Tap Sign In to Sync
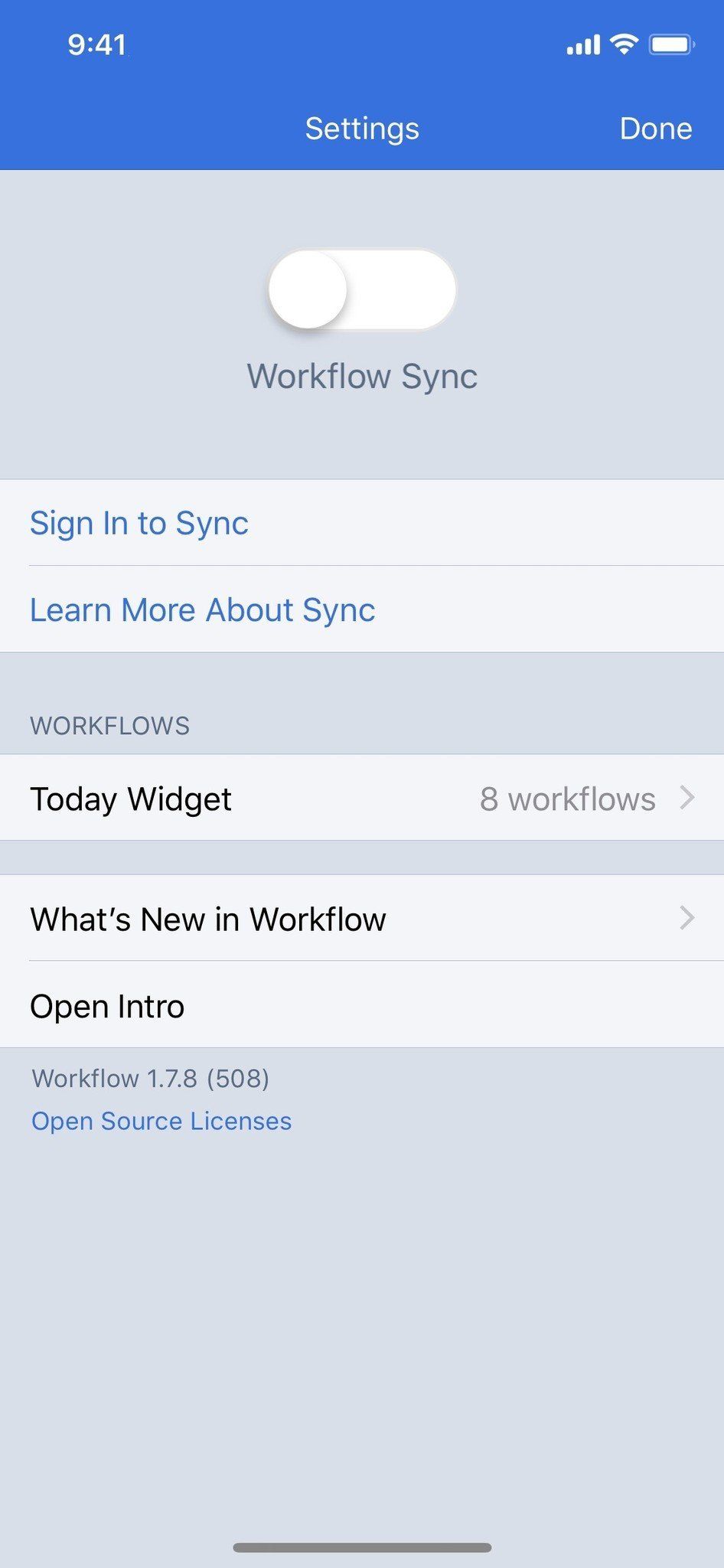Screen dimensions: 724x1568 click(x=139, y=523)
